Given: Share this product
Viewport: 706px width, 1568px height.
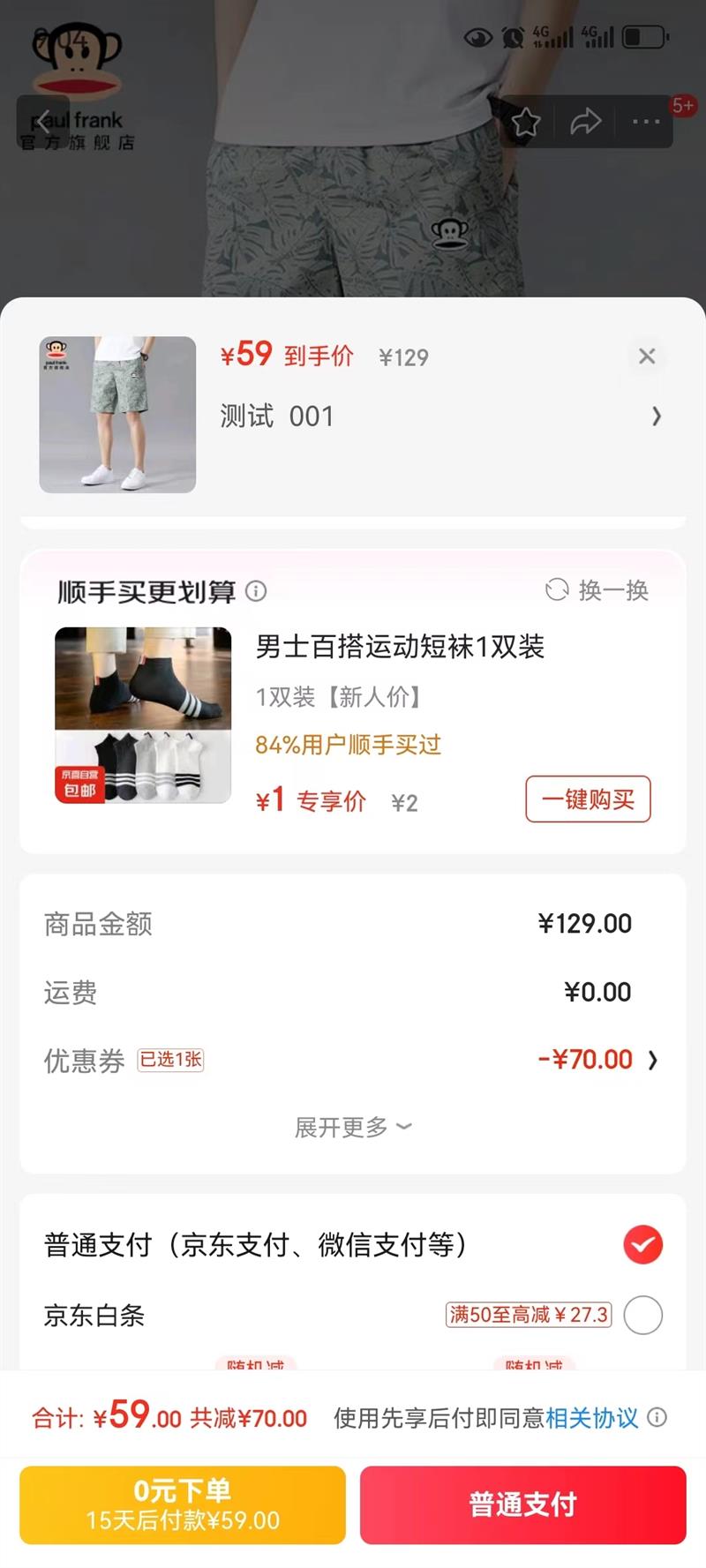Looking at the screenshot, I should (585, 122).
